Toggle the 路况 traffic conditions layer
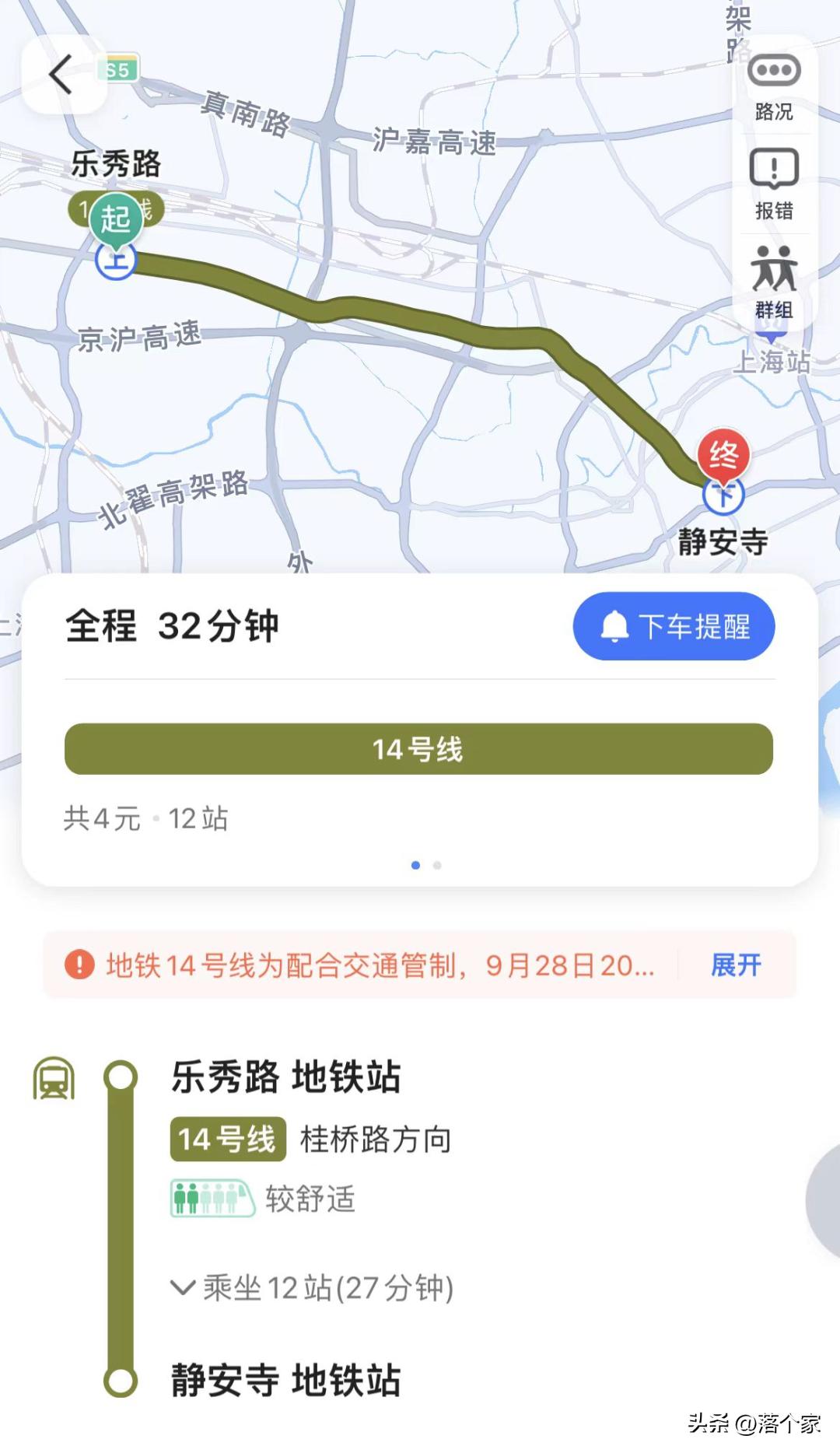This screenshot has width=840, height=1453. point(775,86)
